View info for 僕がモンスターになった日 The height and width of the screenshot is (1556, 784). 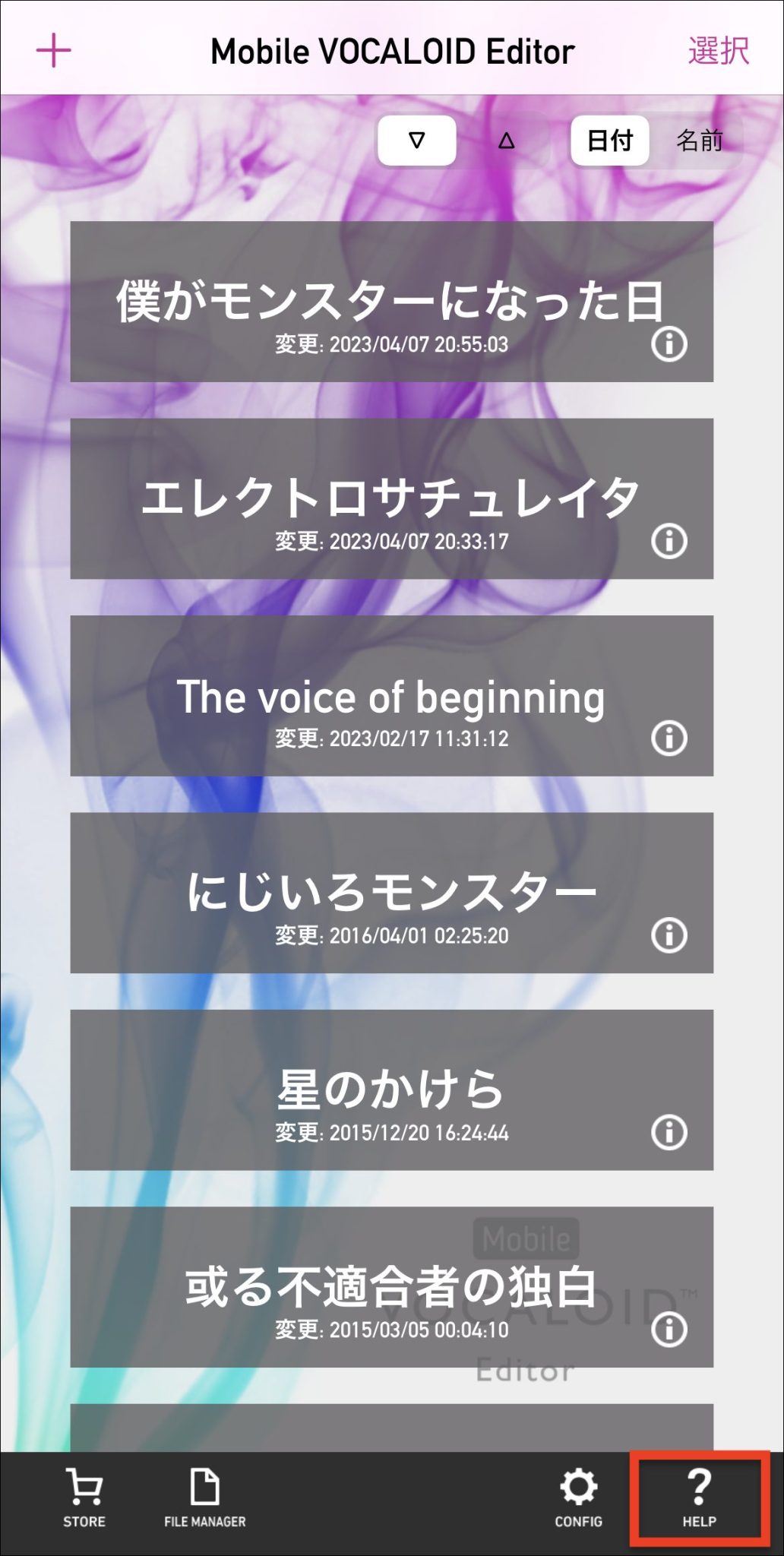[668, 345]
